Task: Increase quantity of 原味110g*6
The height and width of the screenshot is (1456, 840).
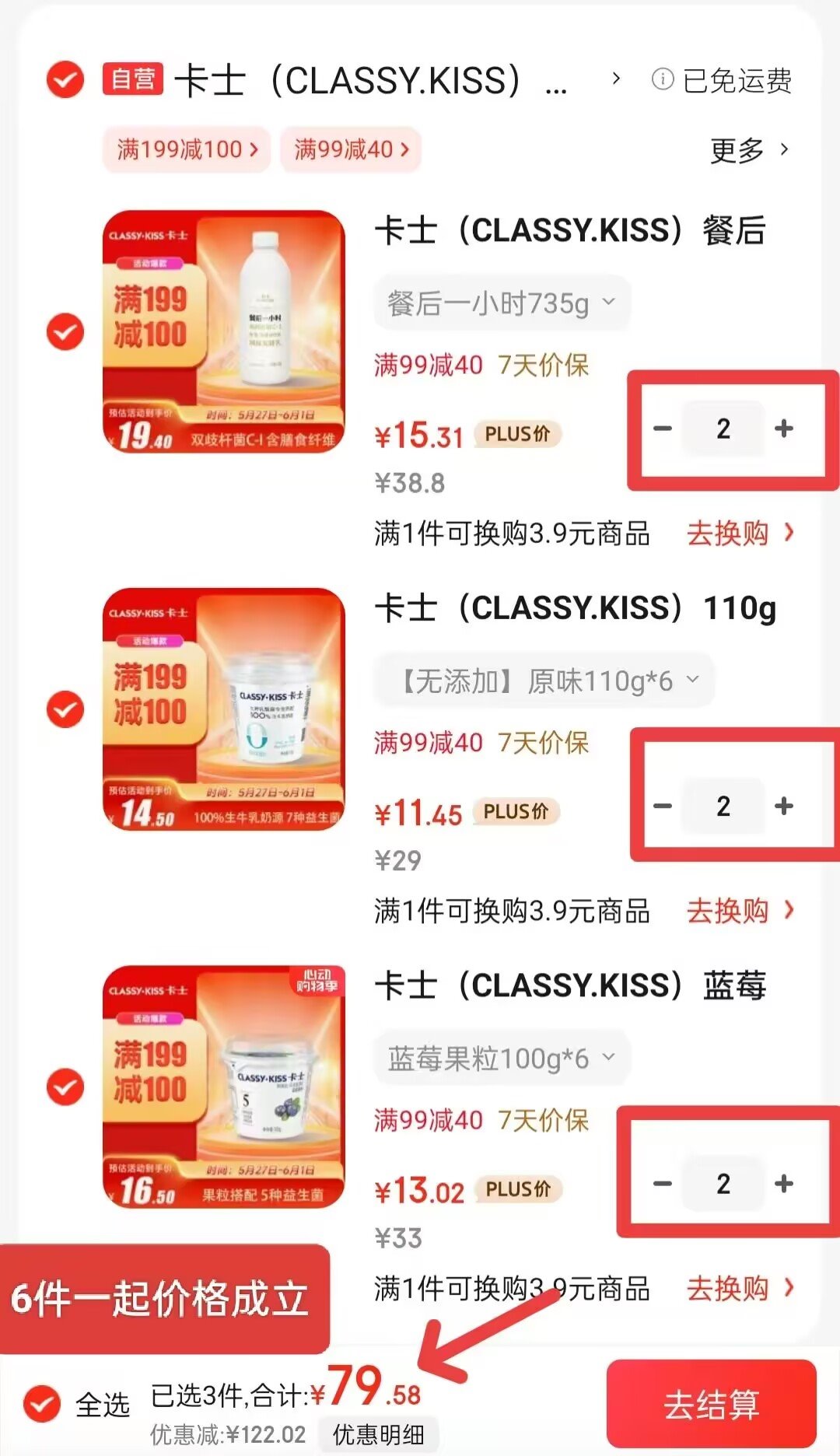Action: 784,806
